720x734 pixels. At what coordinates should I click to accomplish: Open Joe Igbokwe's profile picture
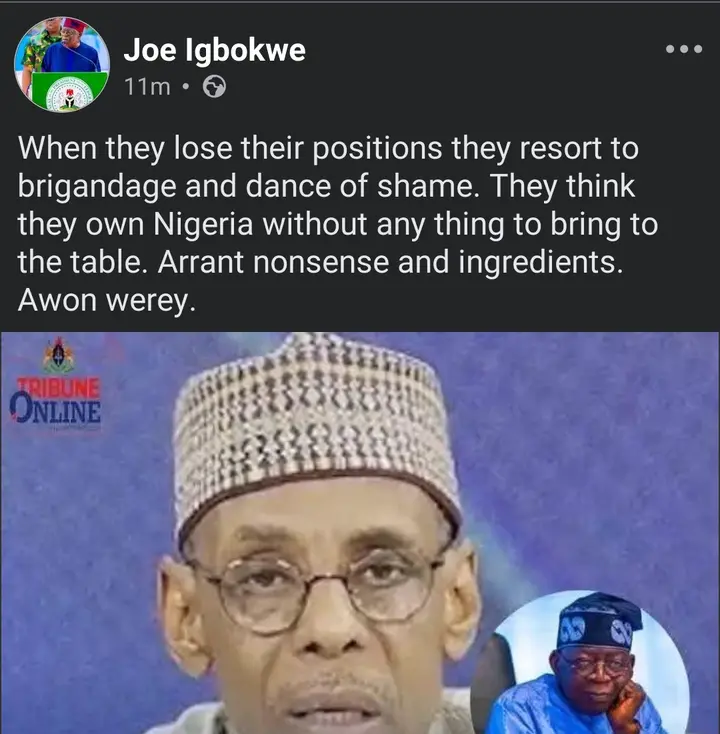tap(62, 65)
